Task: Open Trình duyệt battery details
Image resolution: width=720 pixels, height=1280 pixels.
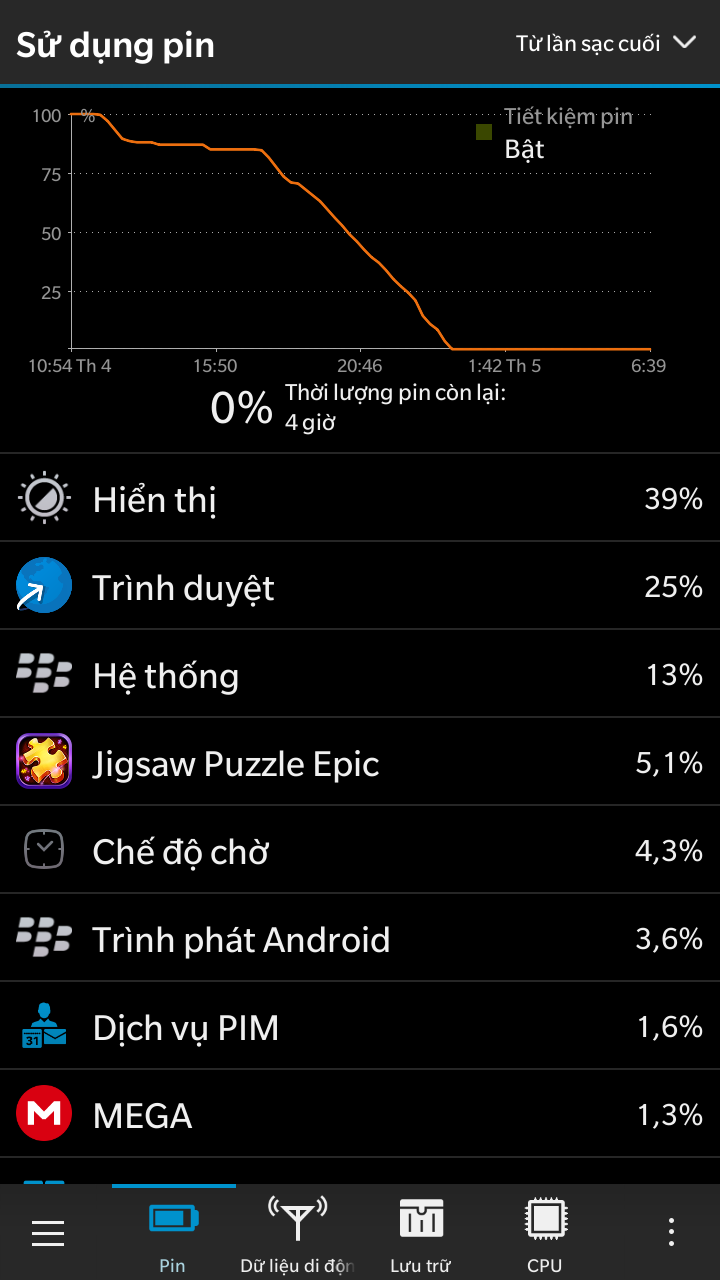Action: pyautogui.click(x=360, y=586)
